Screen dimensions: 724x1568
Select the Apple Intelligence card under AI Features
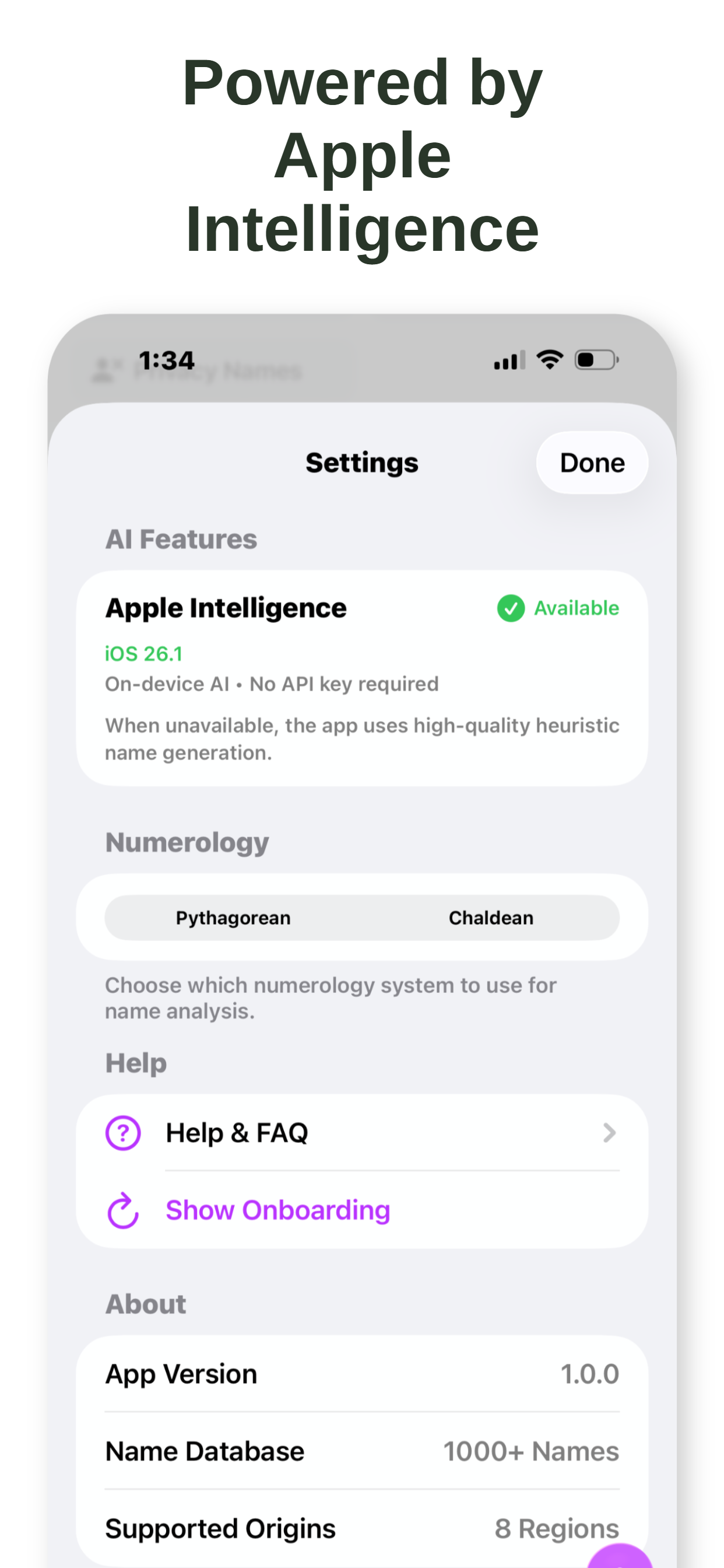362,677
